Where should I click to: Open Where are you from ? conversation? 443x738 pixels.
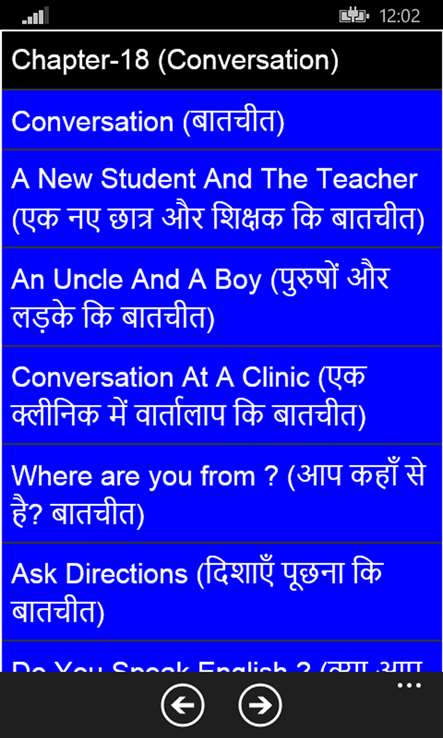pyautogui.click(x=221, y=494)
